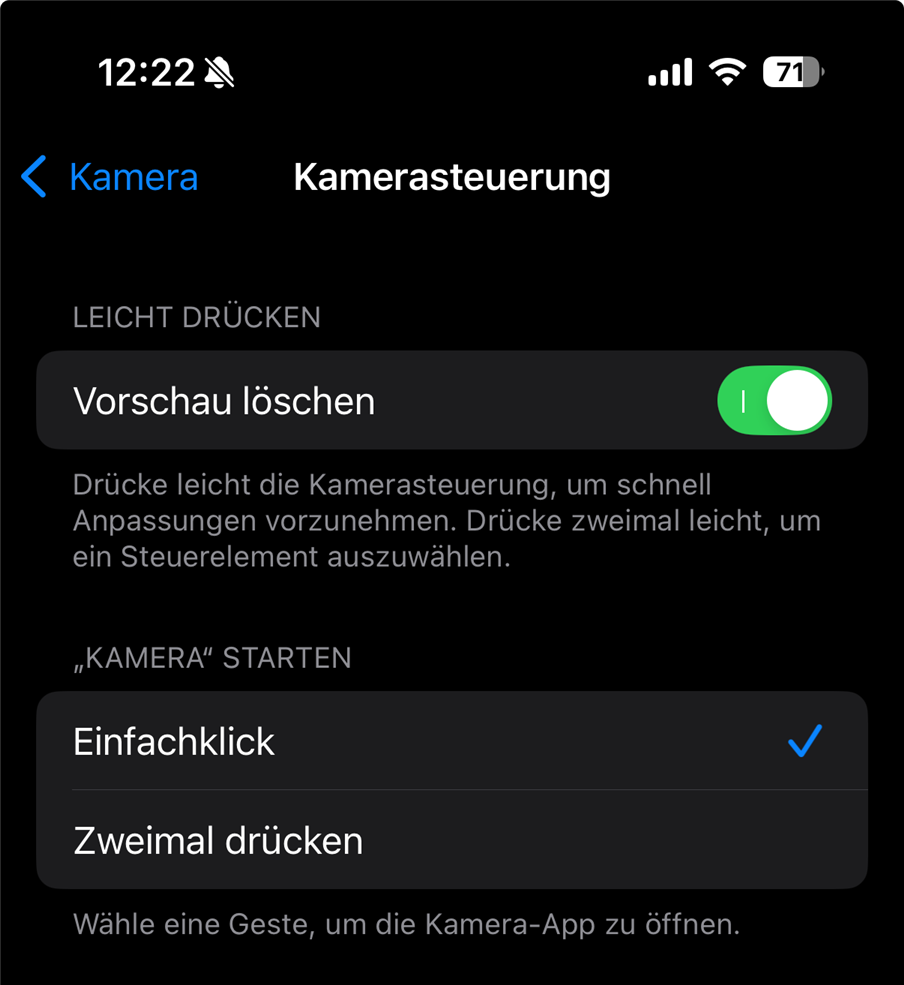Choose the Zweimal drücken option
Viewport: 904px width, 985px height.
pos(450,840)
